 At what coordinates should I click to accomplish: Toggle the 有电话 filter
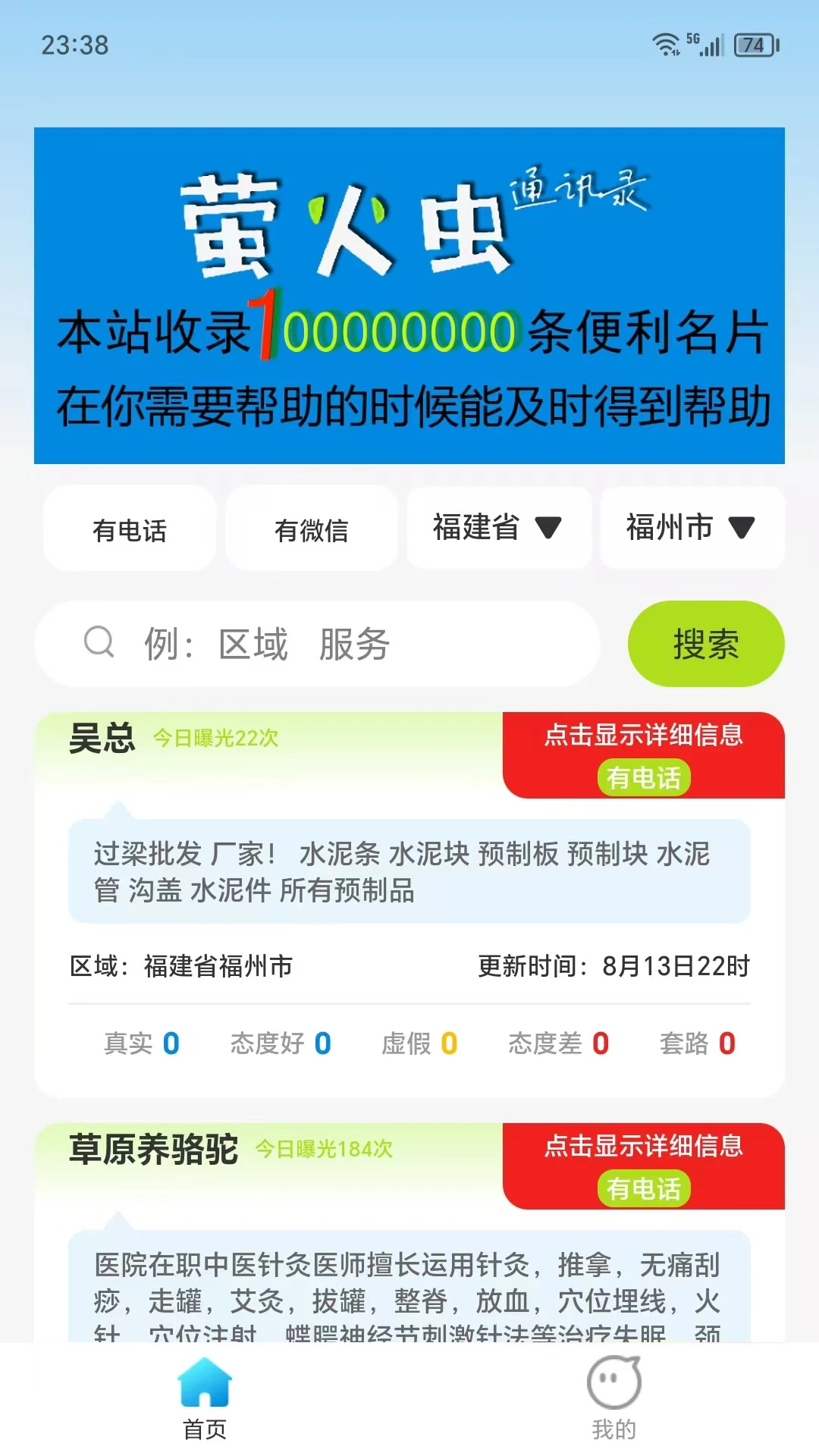pyautogui.click(x=128, y=529)
